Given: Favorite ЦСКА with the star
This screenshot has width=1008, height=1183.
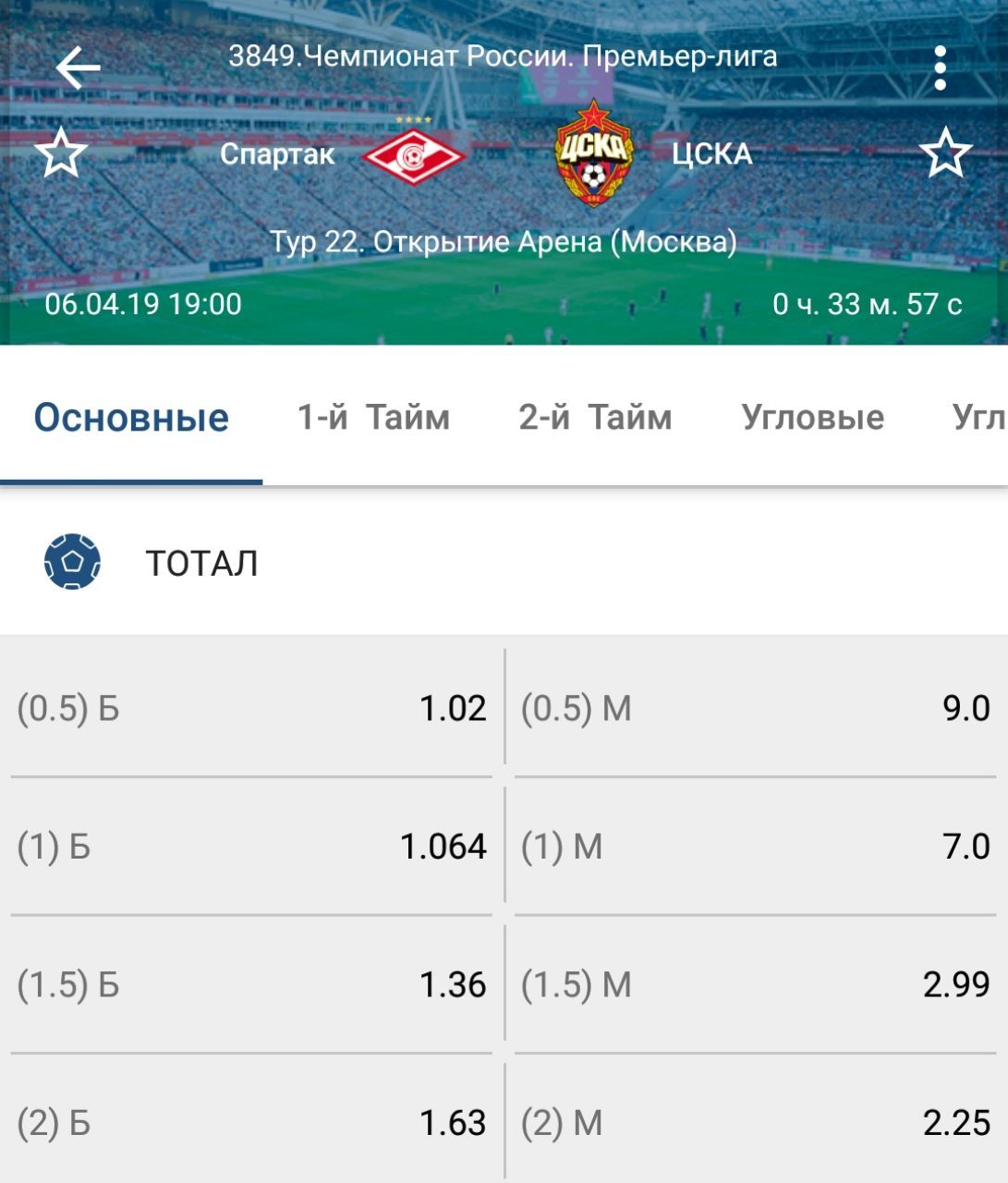Looking at the screenshot, I should [945, 153].
